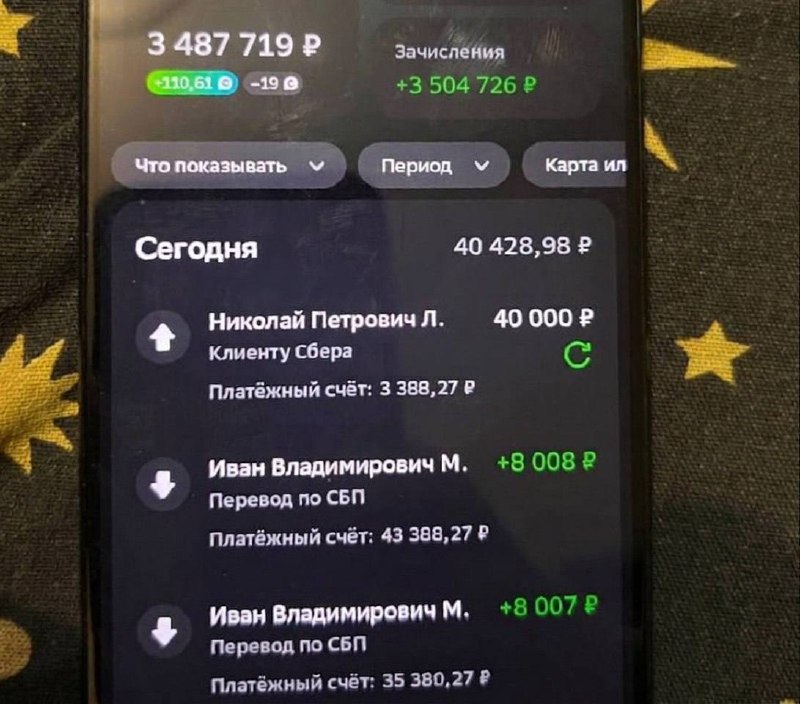The width and height of the screenshot is (800, 704).
Task: Select the 'Карта ил' filter chip
Action: point(574,165)
